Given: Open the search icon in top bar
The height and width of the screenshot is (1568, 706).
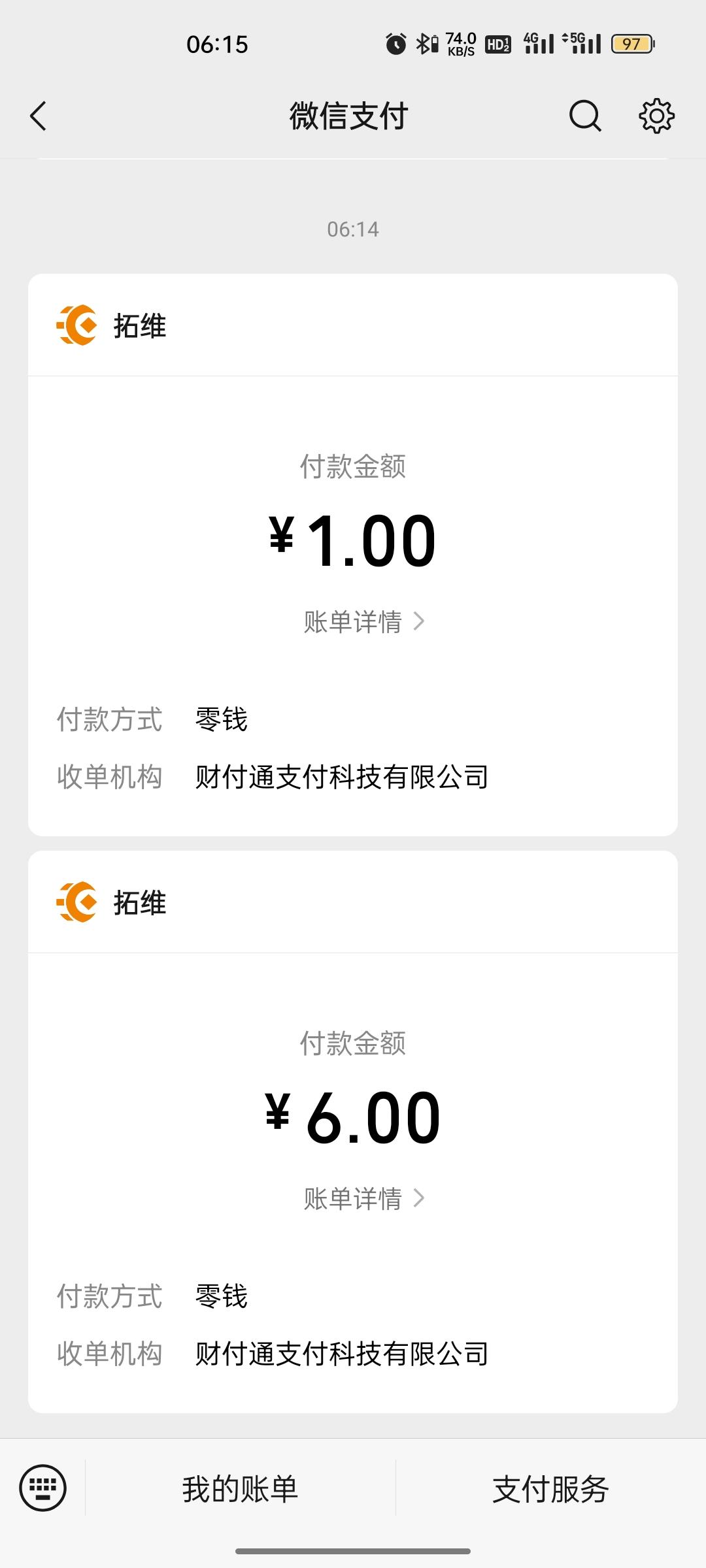Looking at the screenshot, I should (584, 116).
